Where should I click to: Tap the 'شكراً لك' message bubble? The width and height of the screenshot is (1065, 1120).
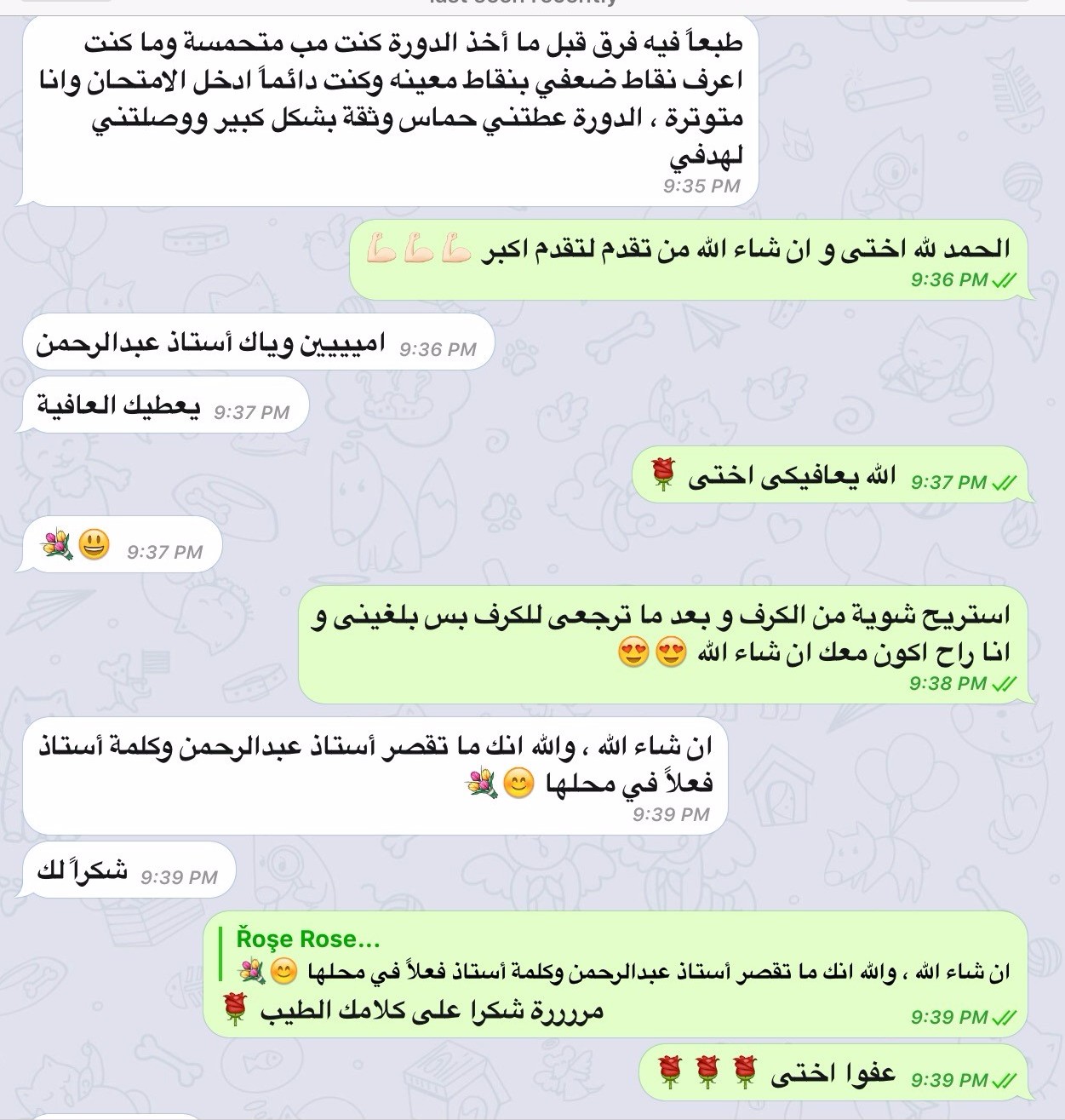pyautogui.click(x=128, y=871)
